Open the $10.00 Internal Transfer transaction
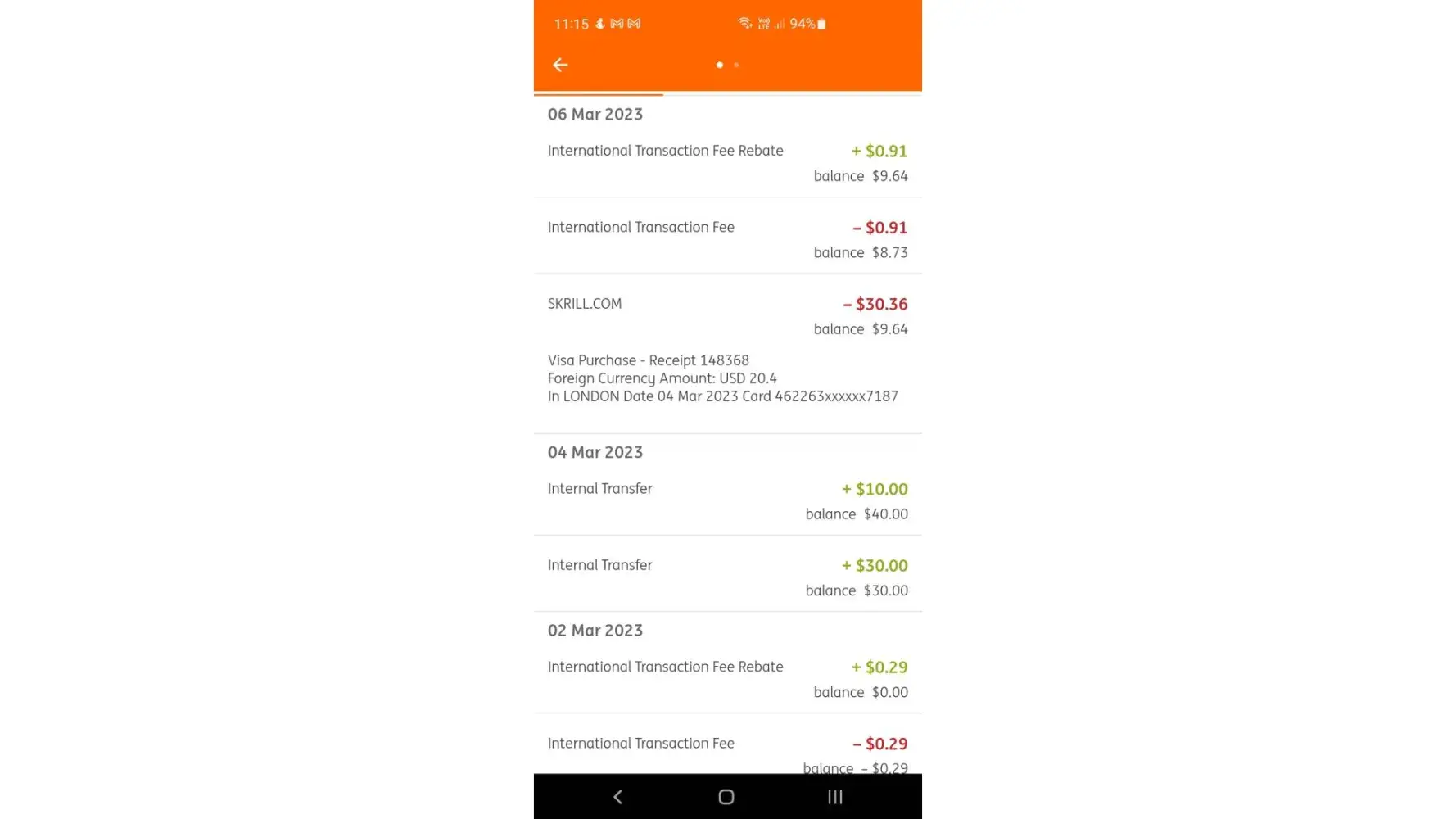The image size is (1456, 819). point(727,500)
